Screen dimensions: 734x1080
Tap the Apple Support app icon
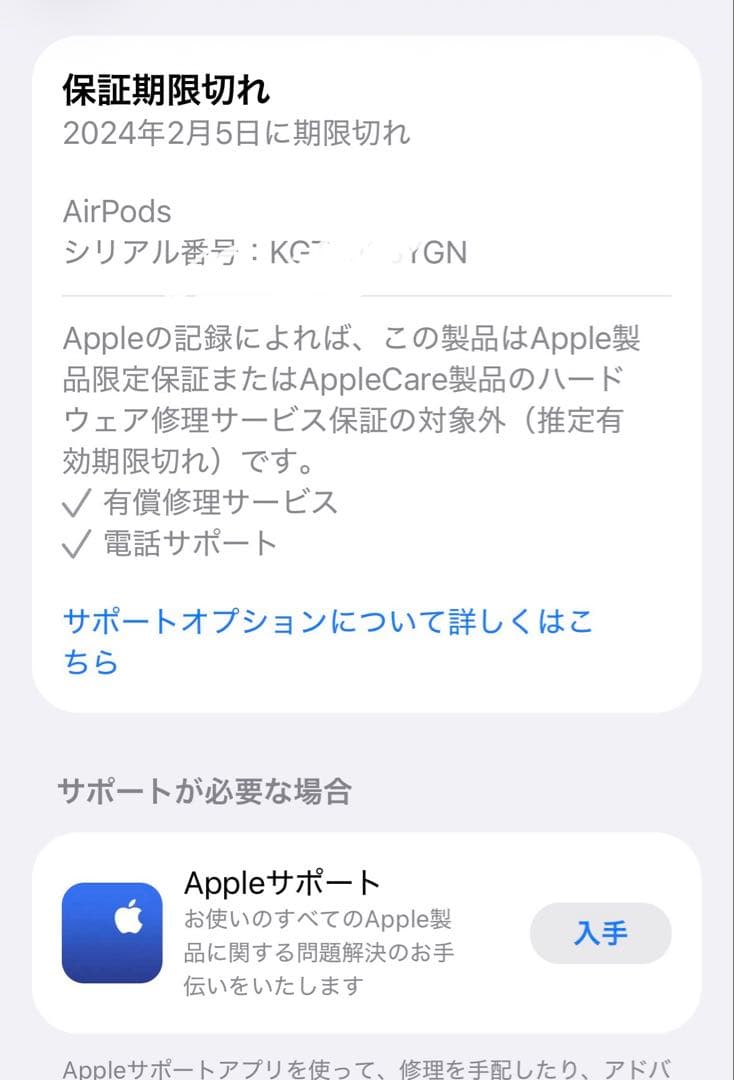[x=111, y=934]
